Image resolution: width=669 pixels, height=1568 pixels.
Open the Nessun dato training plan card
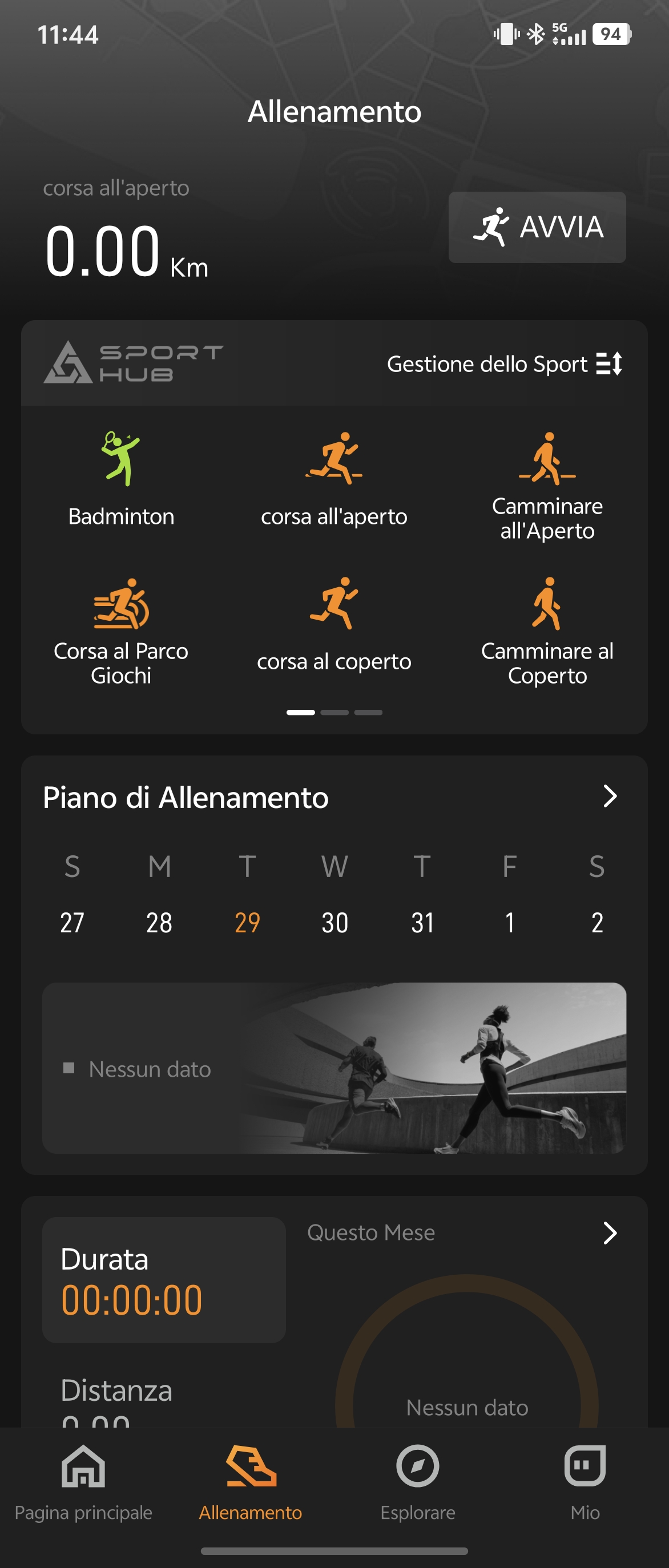pyautogui.click(x=333, y=1068)
